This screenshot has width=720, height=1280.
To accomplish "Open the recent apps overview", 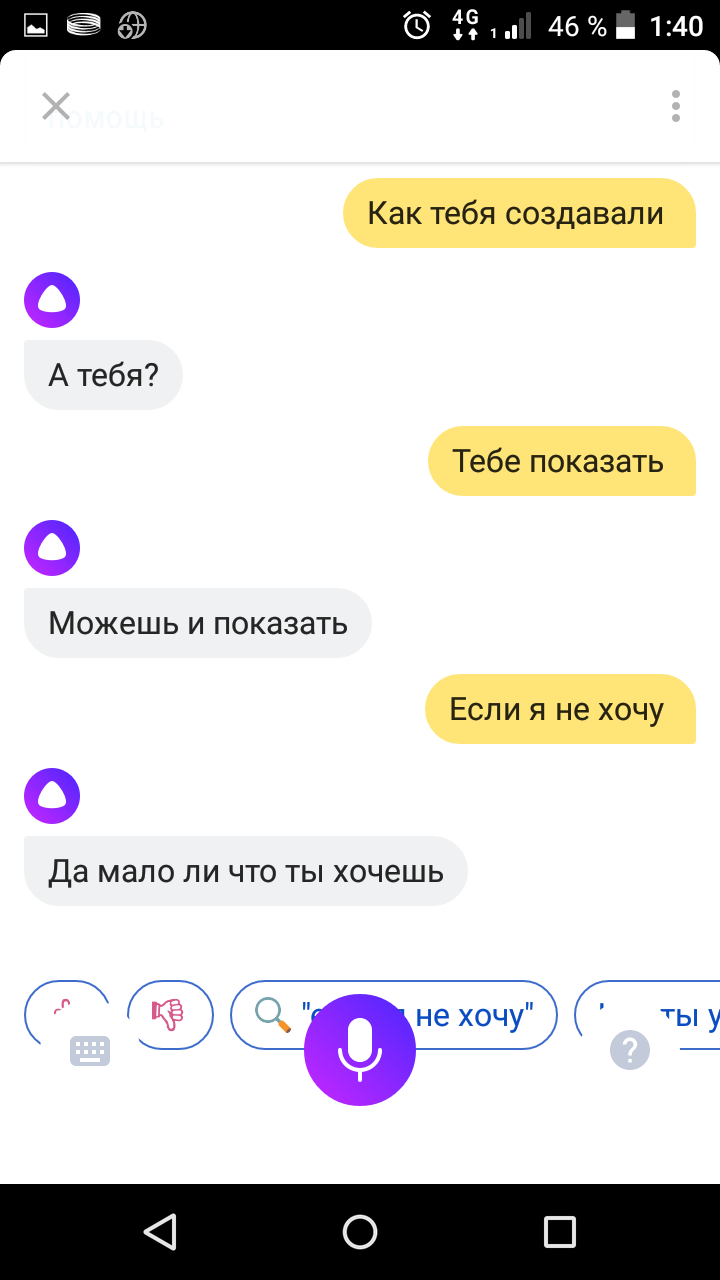I will (x=560, y=1231).
